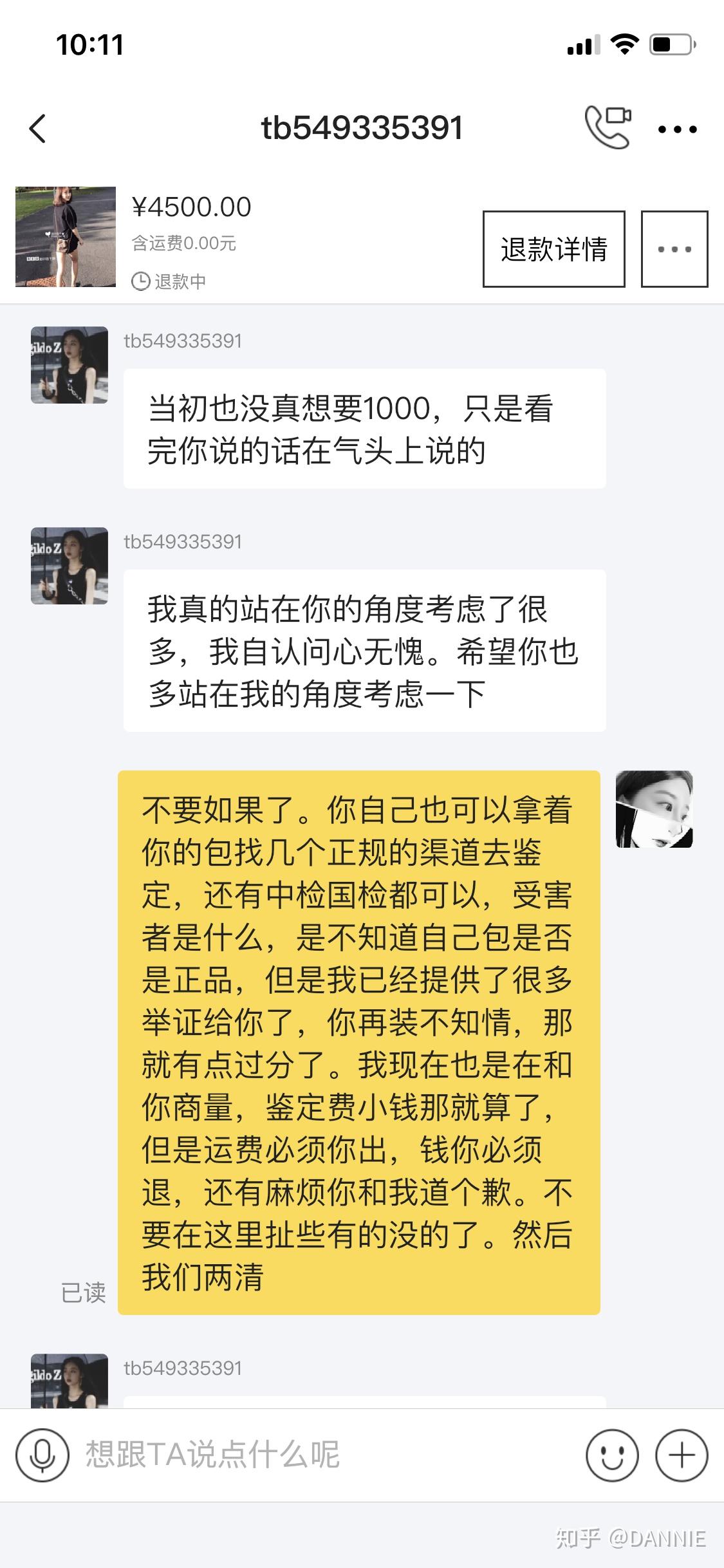Open more order options beside 退款详情

point(674,249)
